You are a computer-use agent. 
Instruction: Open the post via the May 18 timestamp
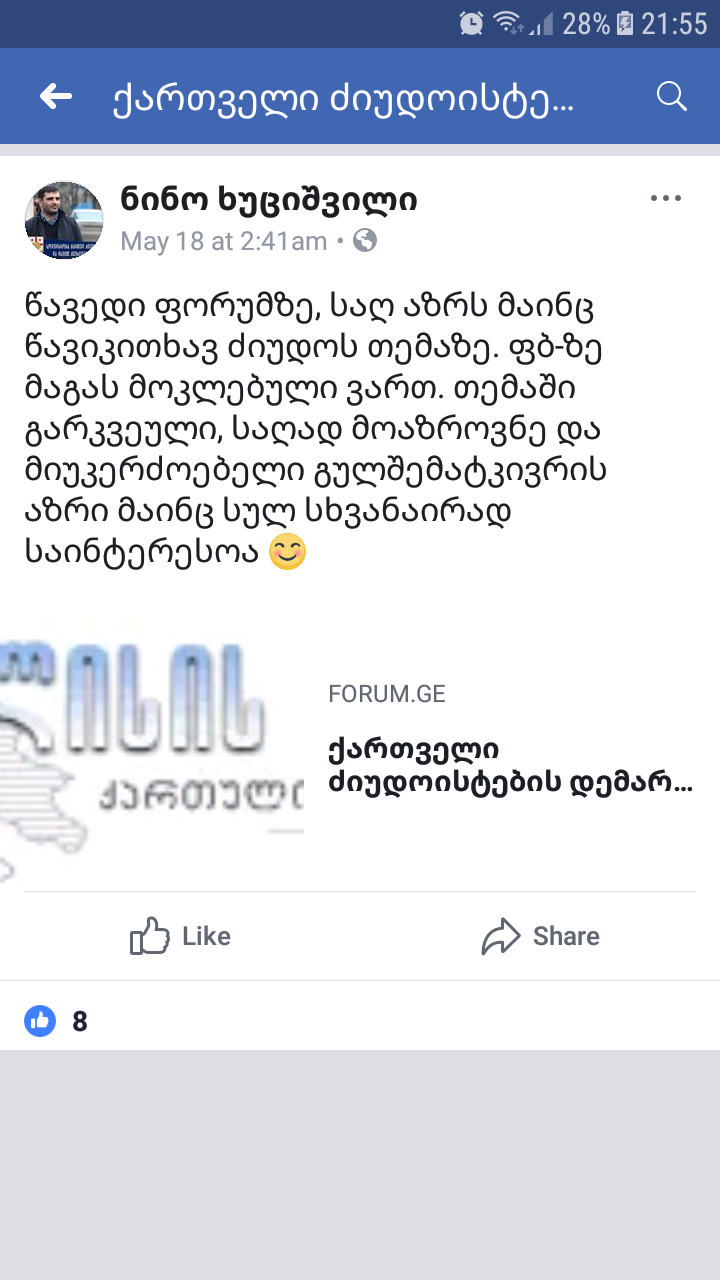tap(223, 241)
